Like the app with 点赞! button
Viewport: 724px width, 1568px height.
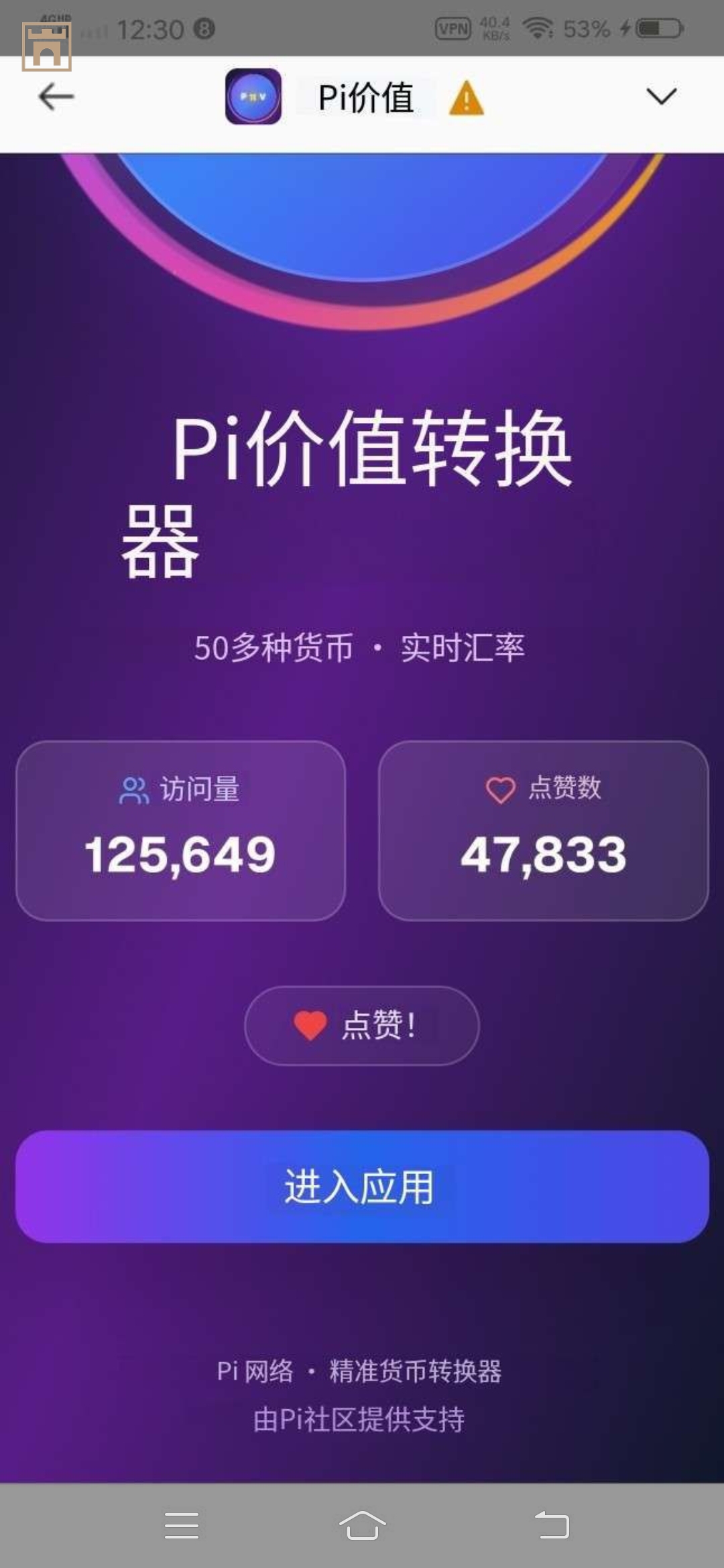(362, 1025)
